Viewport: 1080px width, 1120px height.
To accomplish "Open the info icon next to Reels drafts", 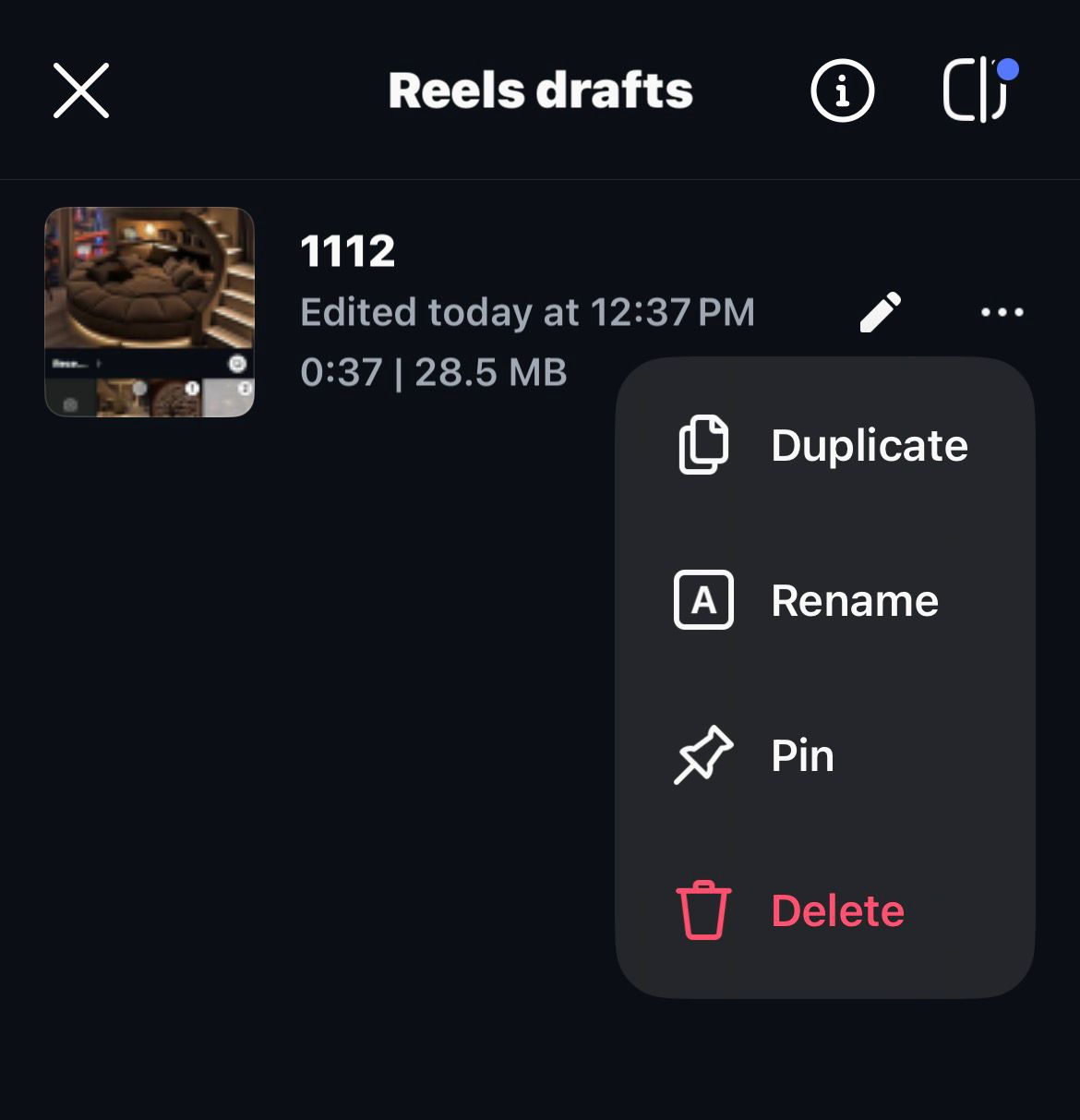I will (x=841, y=90).
